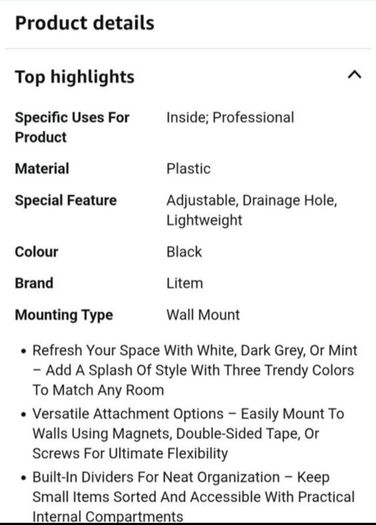Collapse the Top highlights section

355,74
